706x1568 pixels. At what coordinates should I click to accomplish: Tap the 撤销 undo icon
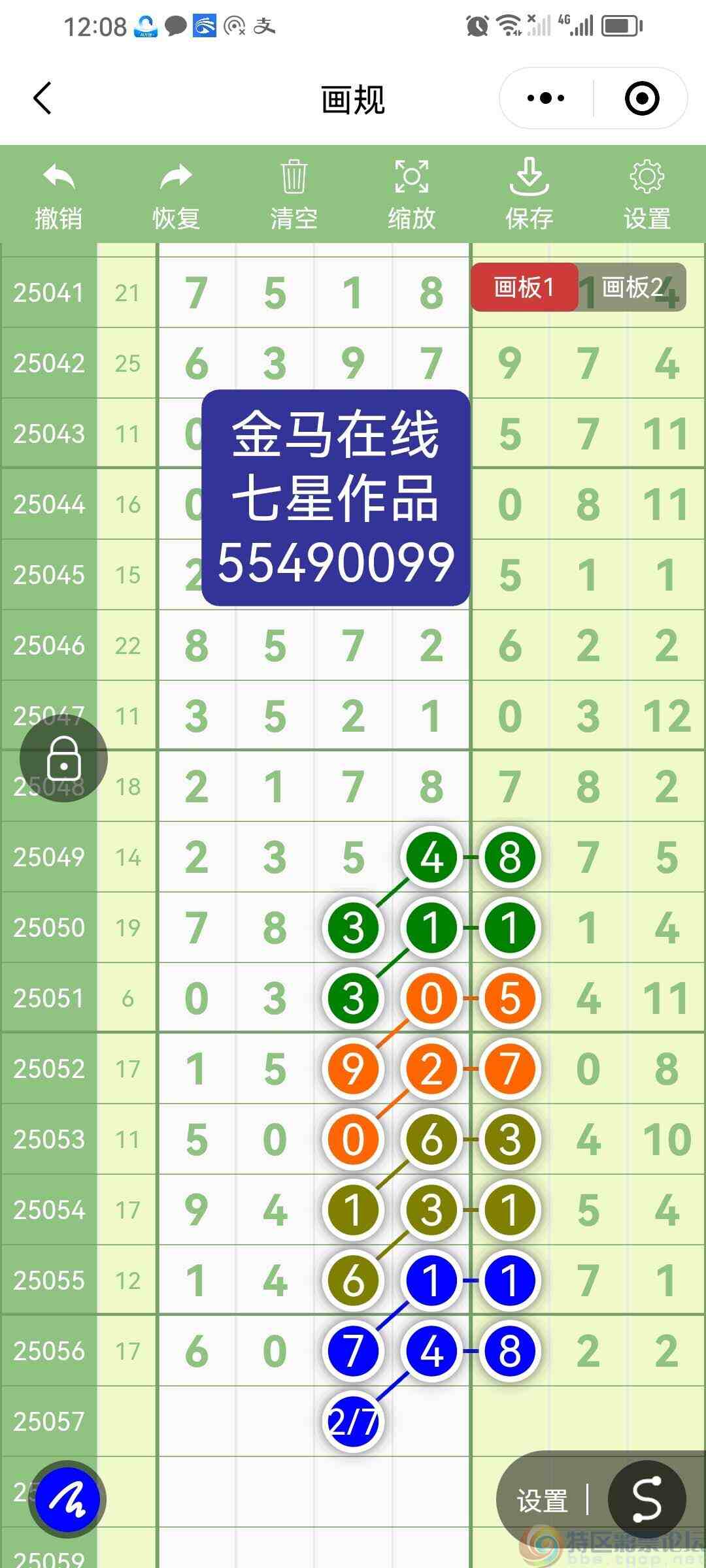(58, 177)
